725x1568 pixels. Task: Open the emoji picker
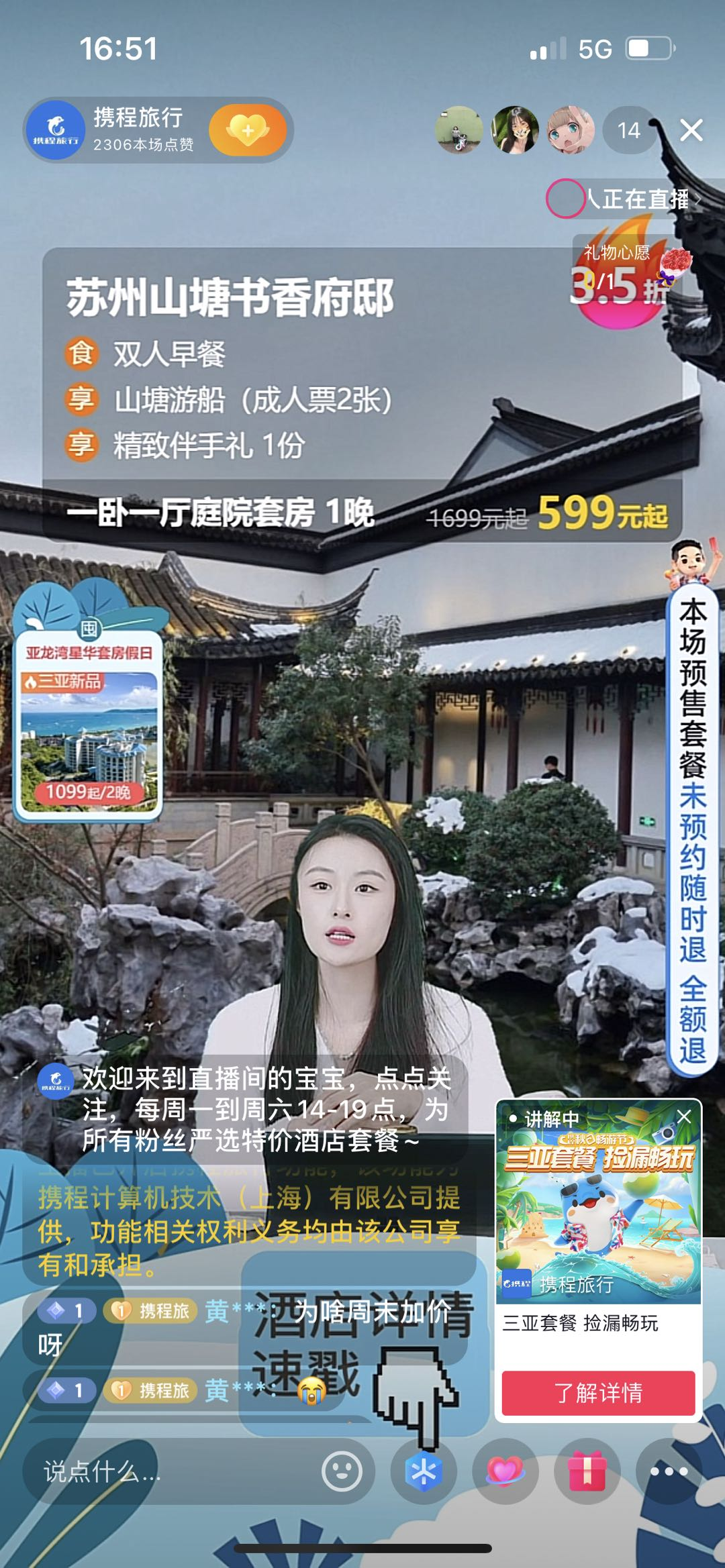342,1471
